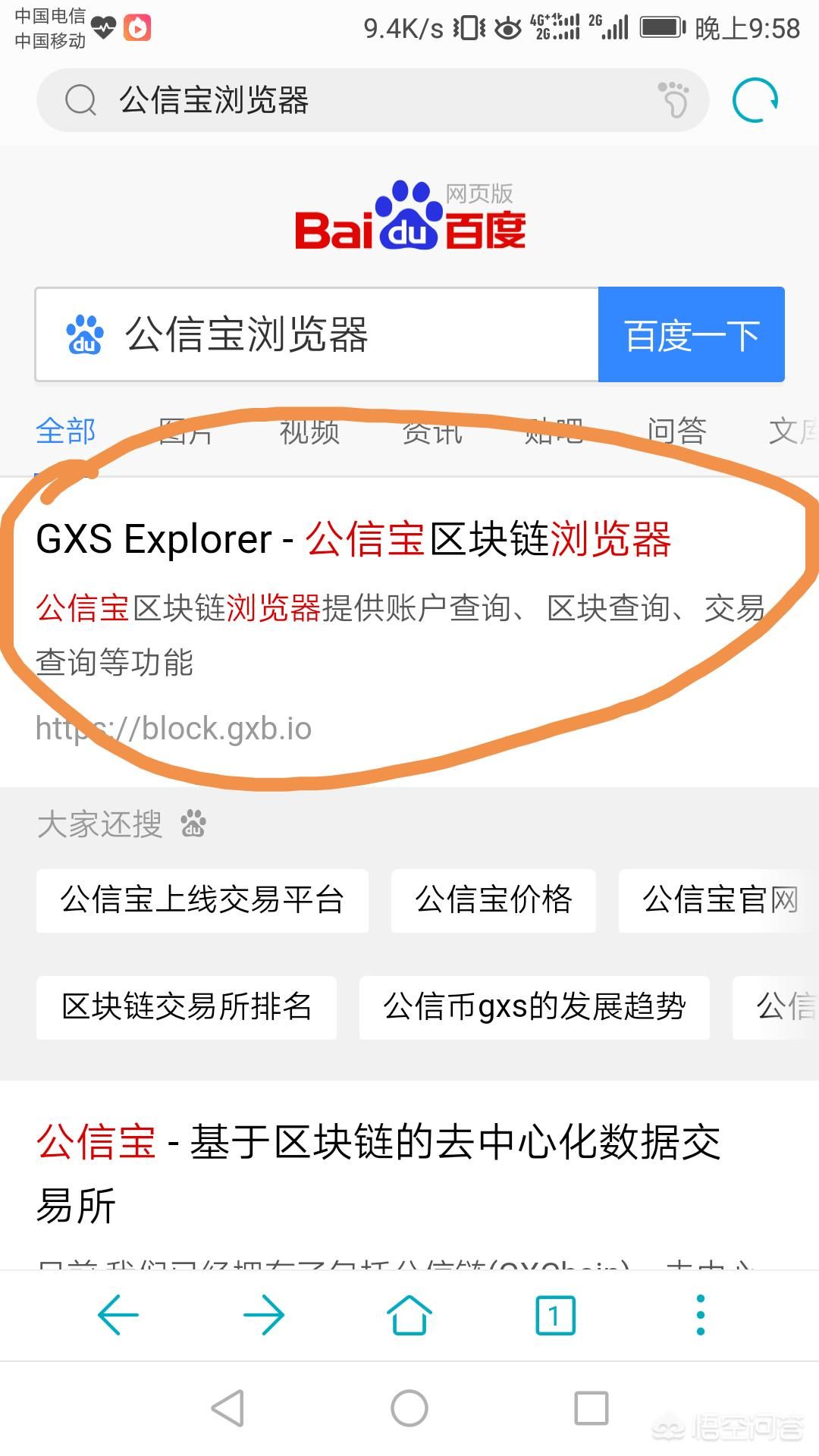Switch to the 视频 tab
This screenshot has width=819, height=1456.
(x=309, y=431)
